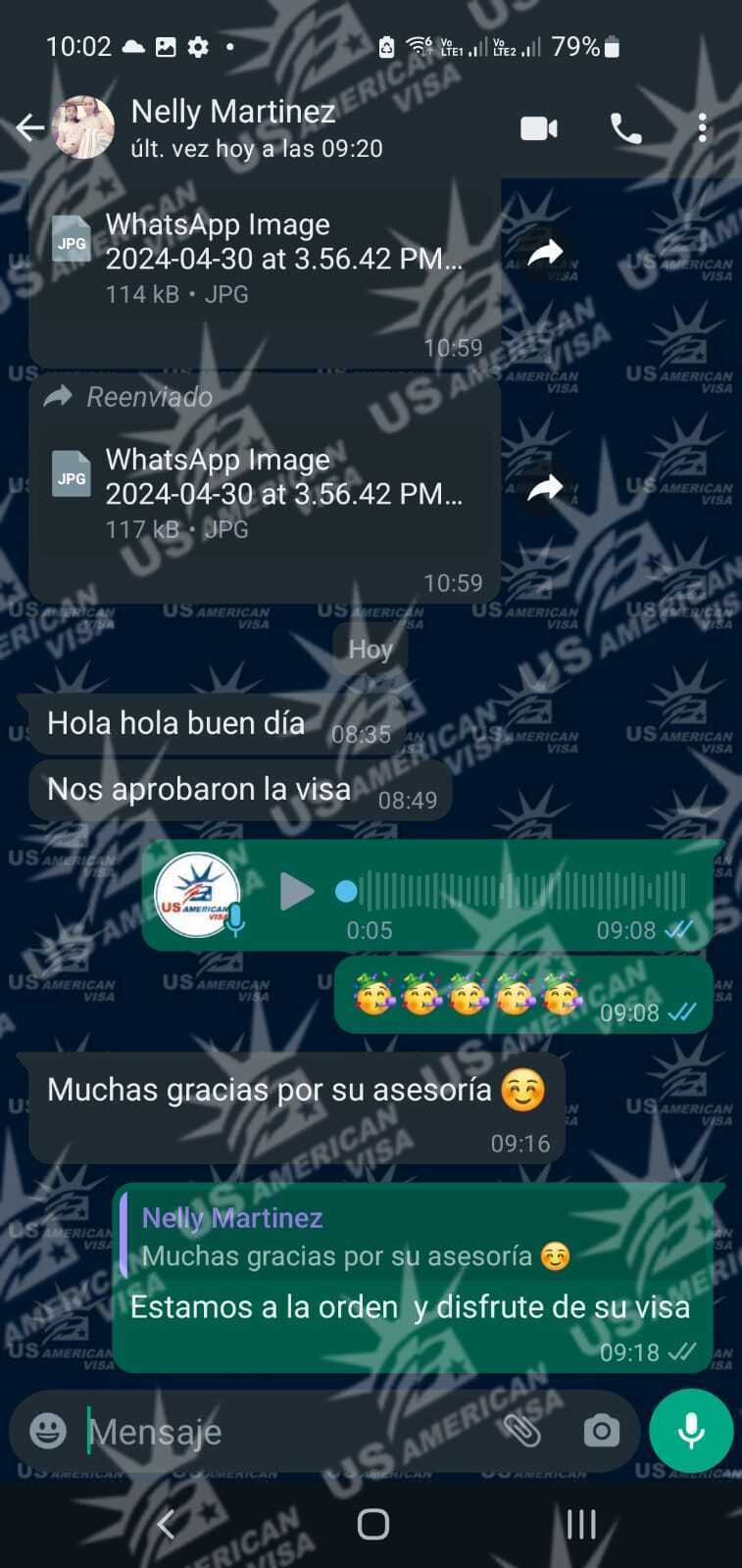Go back to the chat list
Image resolution: width=742 pixels, height=1568 pixels.
click(29, 128)
